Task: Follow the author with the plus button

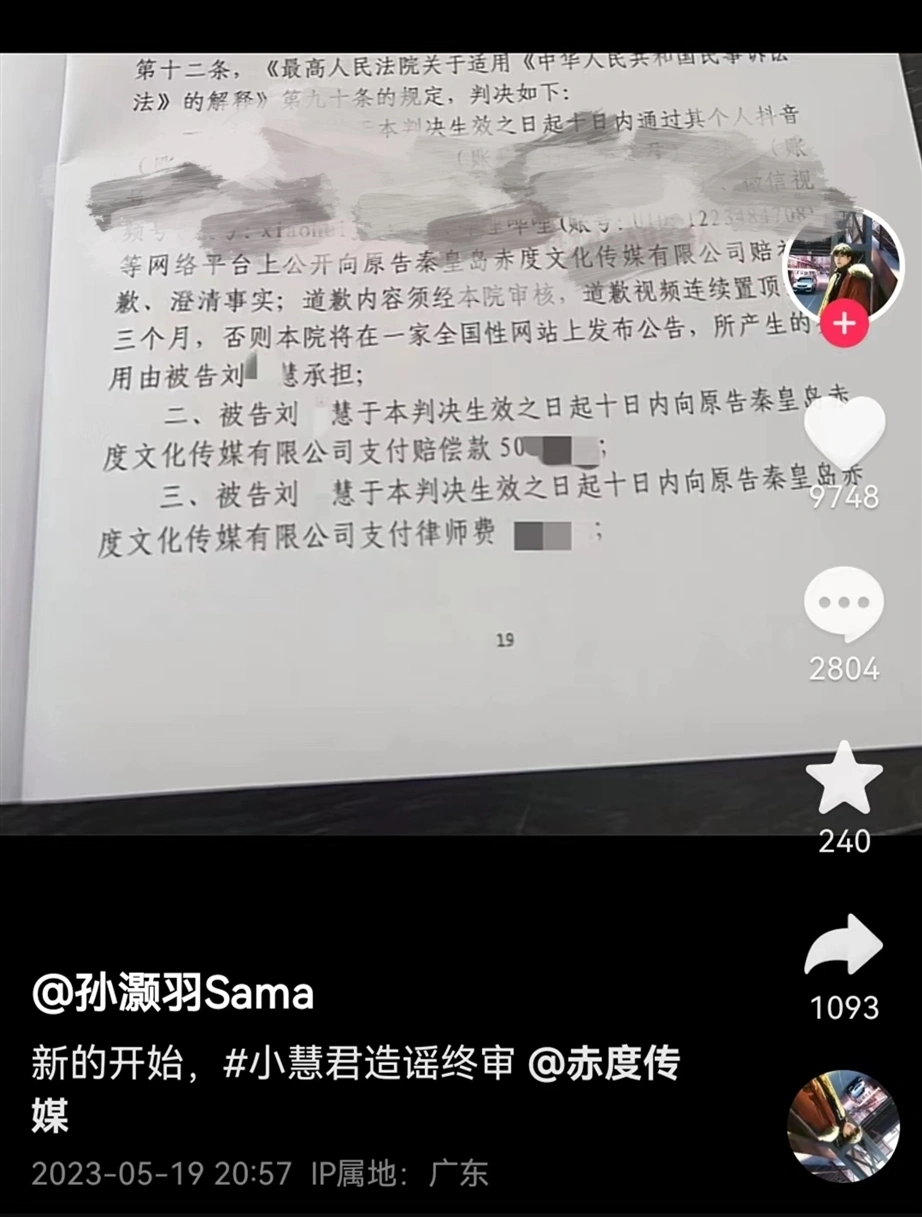Action: [845, 324]
